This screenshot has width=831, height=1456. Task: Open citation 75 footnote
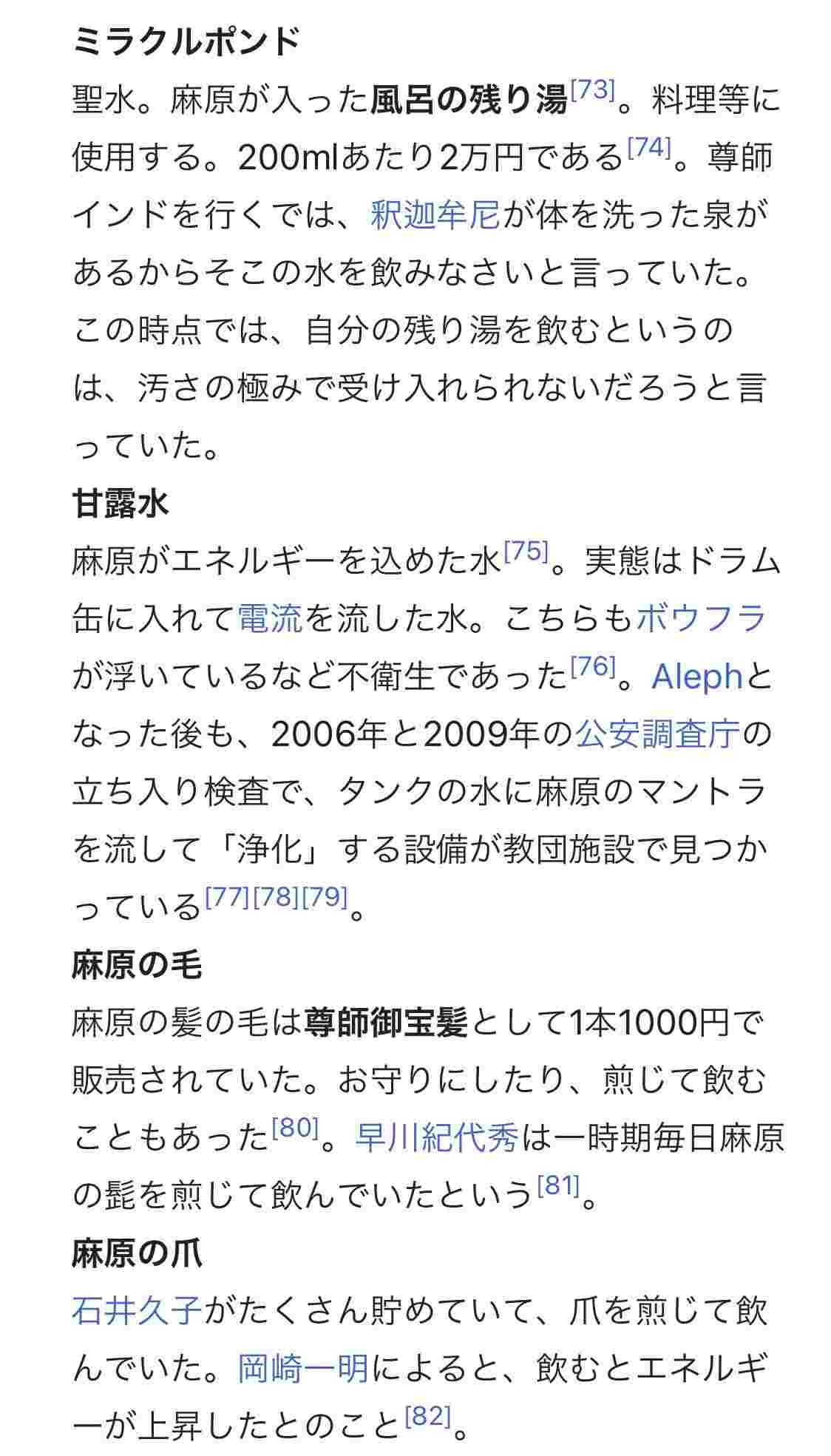(x=526, y=552)
